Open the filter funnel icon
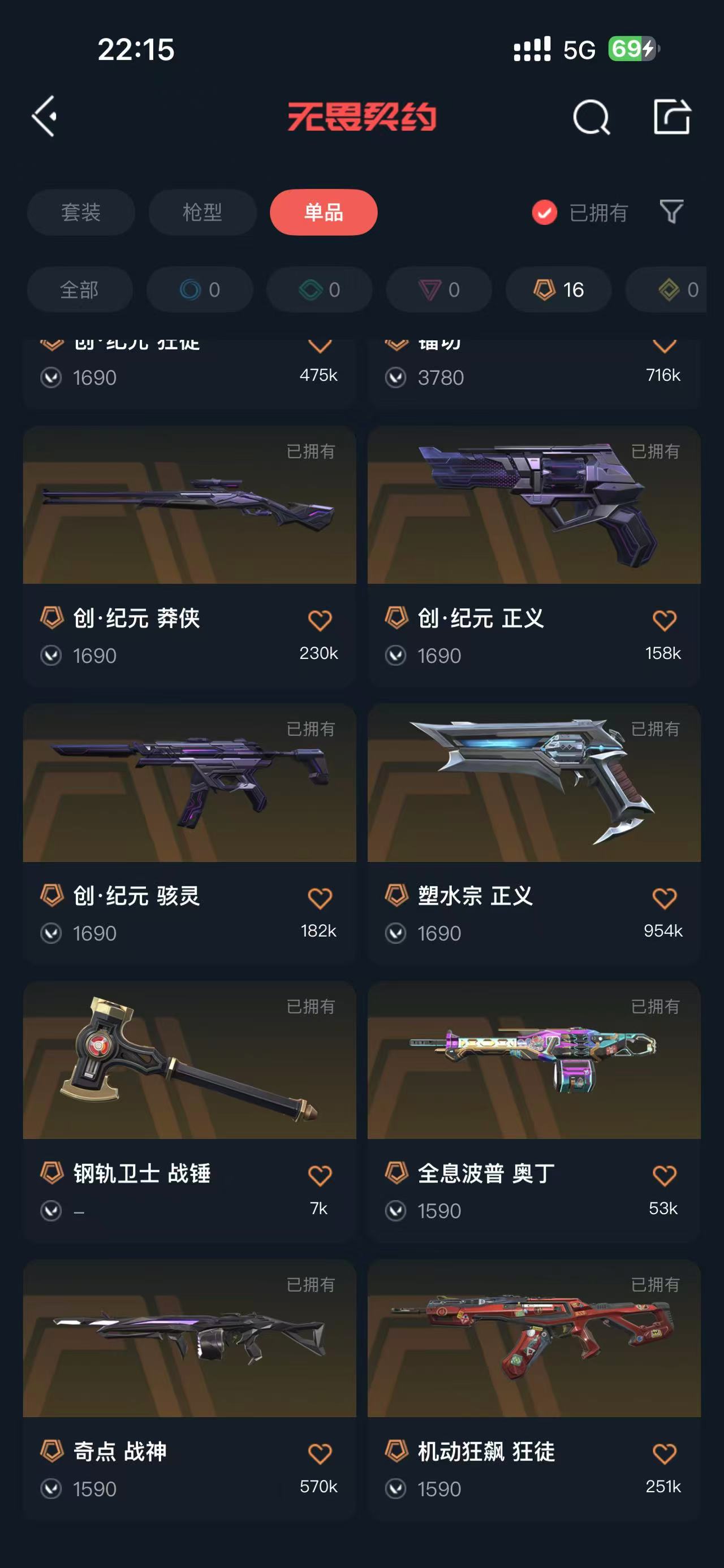The height and width of the screenshot is (1568, 724). tap(671, 212)
